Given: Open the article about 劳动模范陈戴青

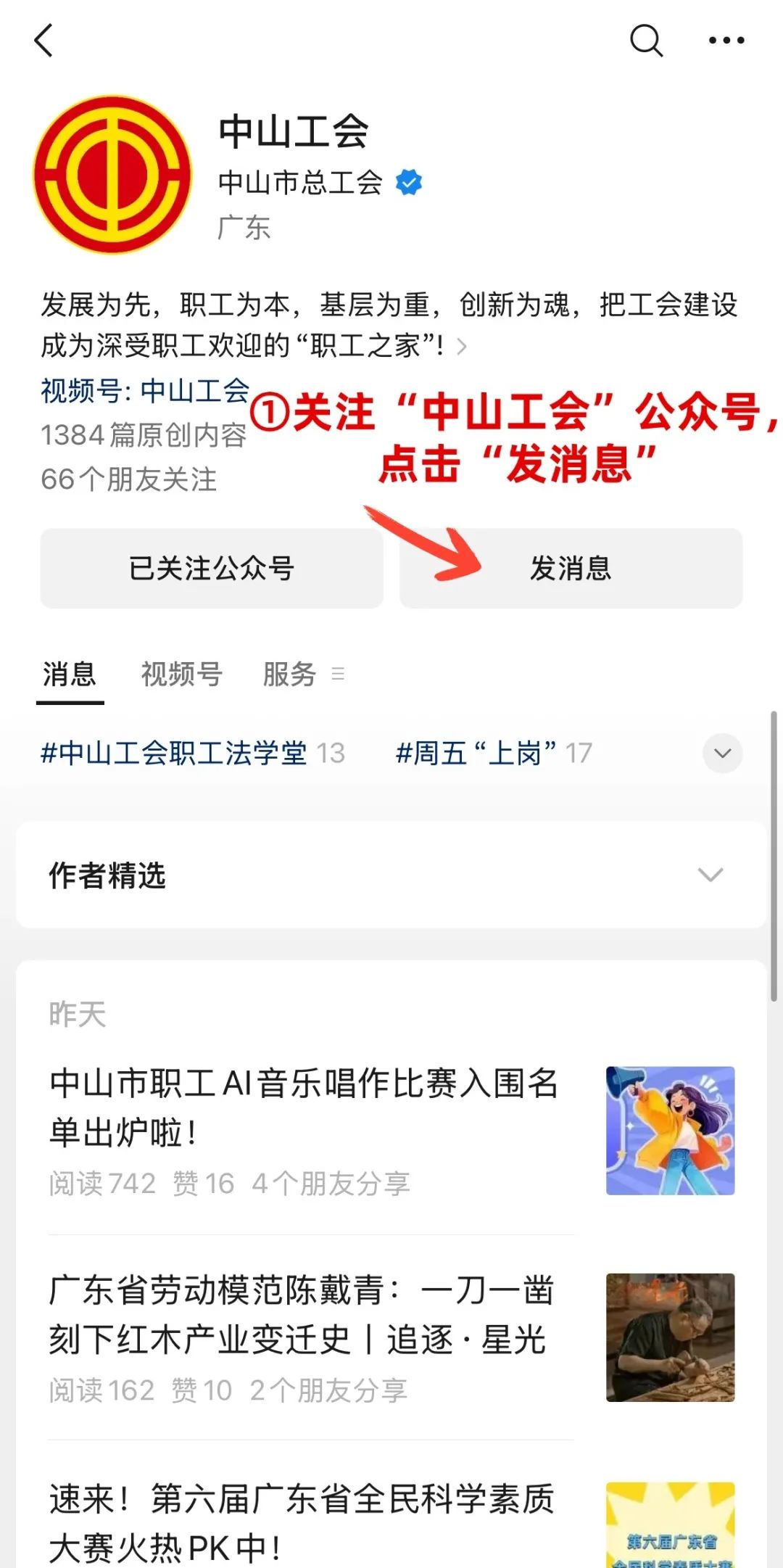Looking at the screenshot, I should [391, 1337].
